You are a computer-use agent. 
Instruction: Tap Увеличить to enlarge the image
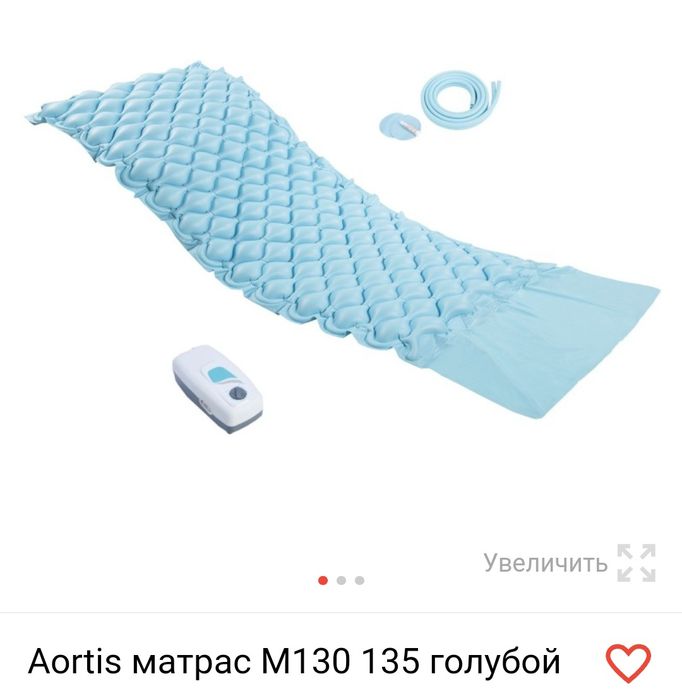click(x=569, y=563)
